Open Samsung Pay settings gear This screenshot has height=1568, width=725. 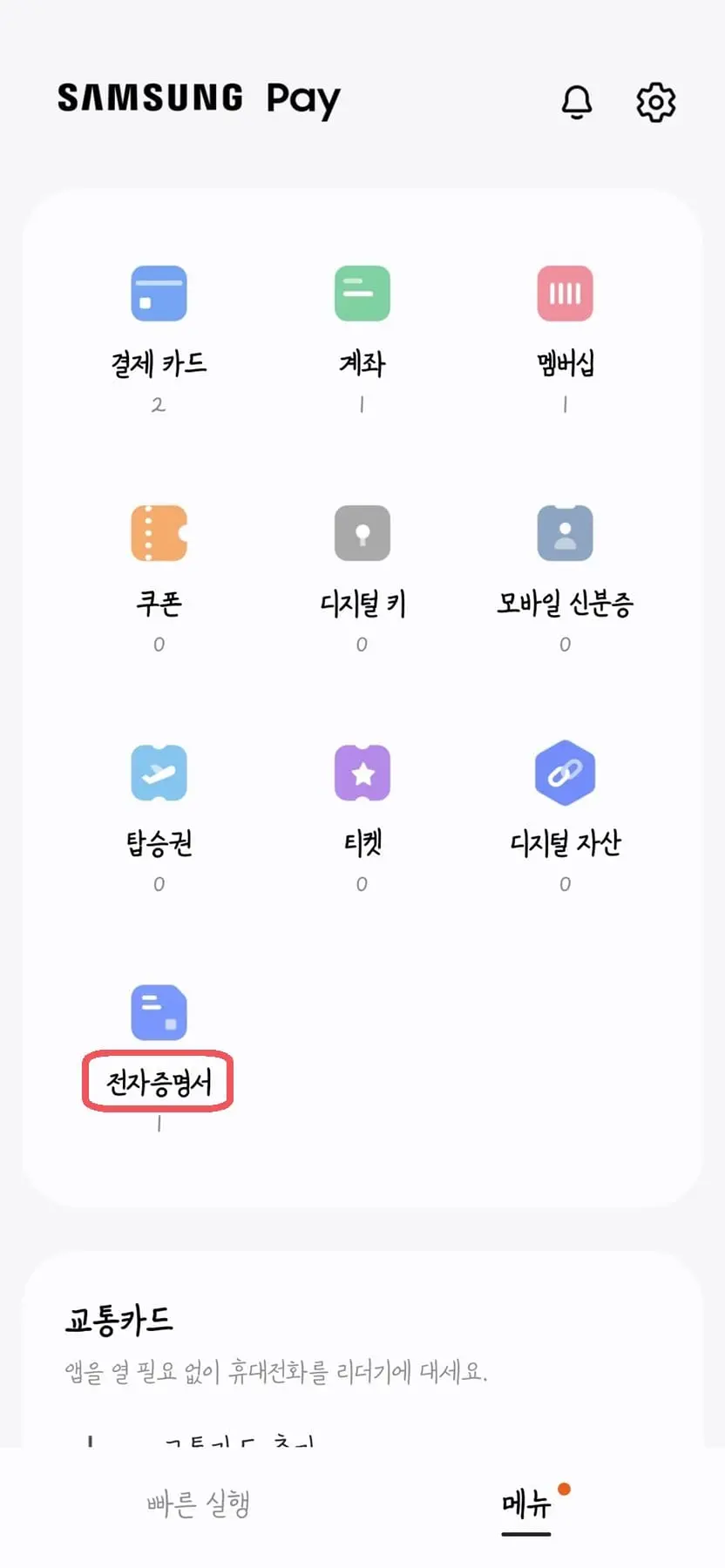pyautogui.click(x=654, y=101)
